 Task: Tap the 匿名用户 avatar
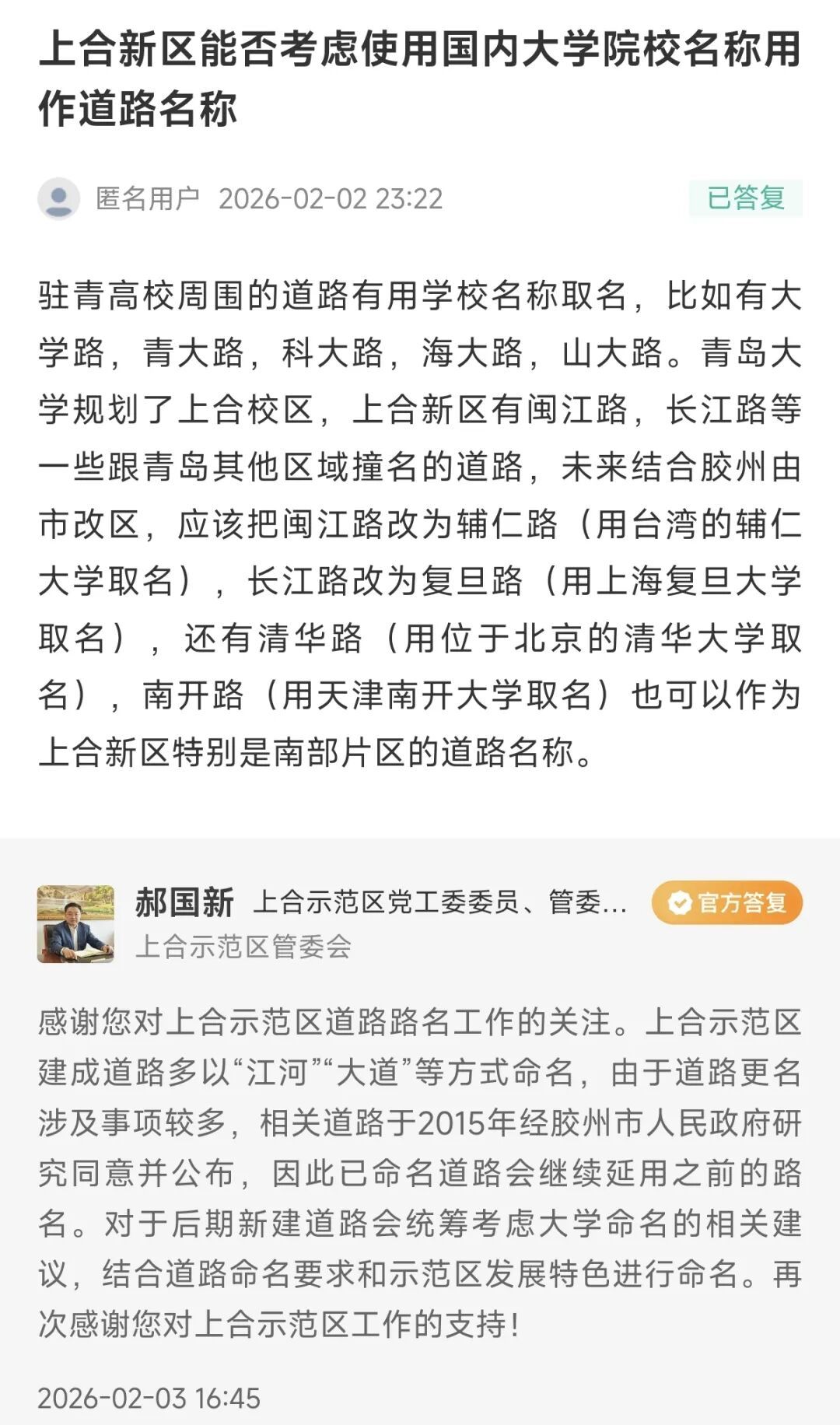(58, 198)
